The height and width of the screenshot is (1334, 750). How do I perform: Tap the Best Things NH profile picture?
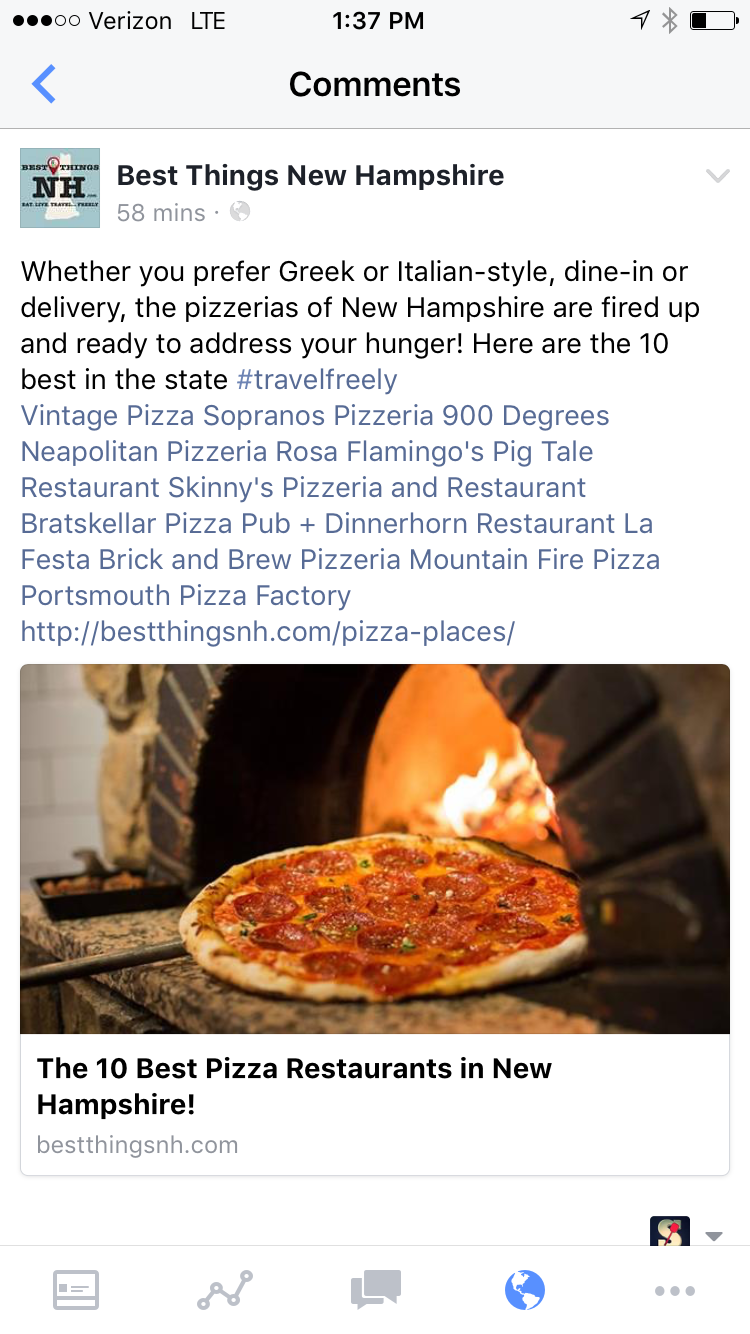60,188
